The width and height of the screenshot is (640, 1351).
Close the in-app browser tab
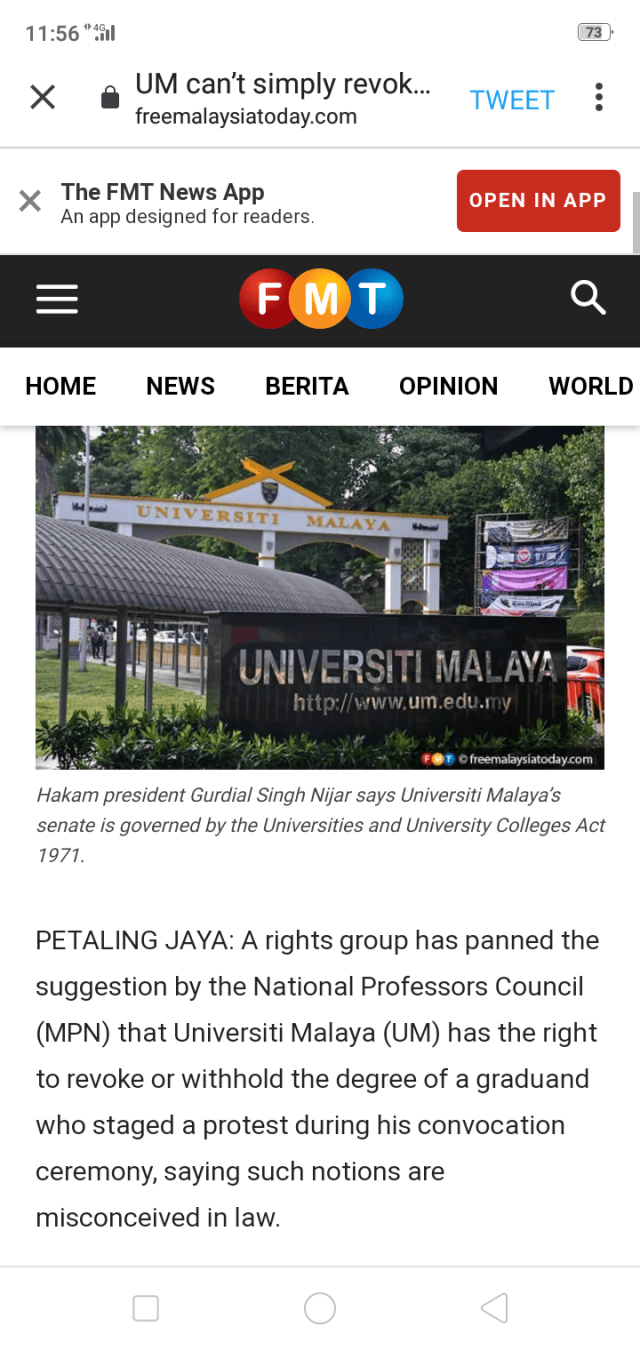point(42,97)
